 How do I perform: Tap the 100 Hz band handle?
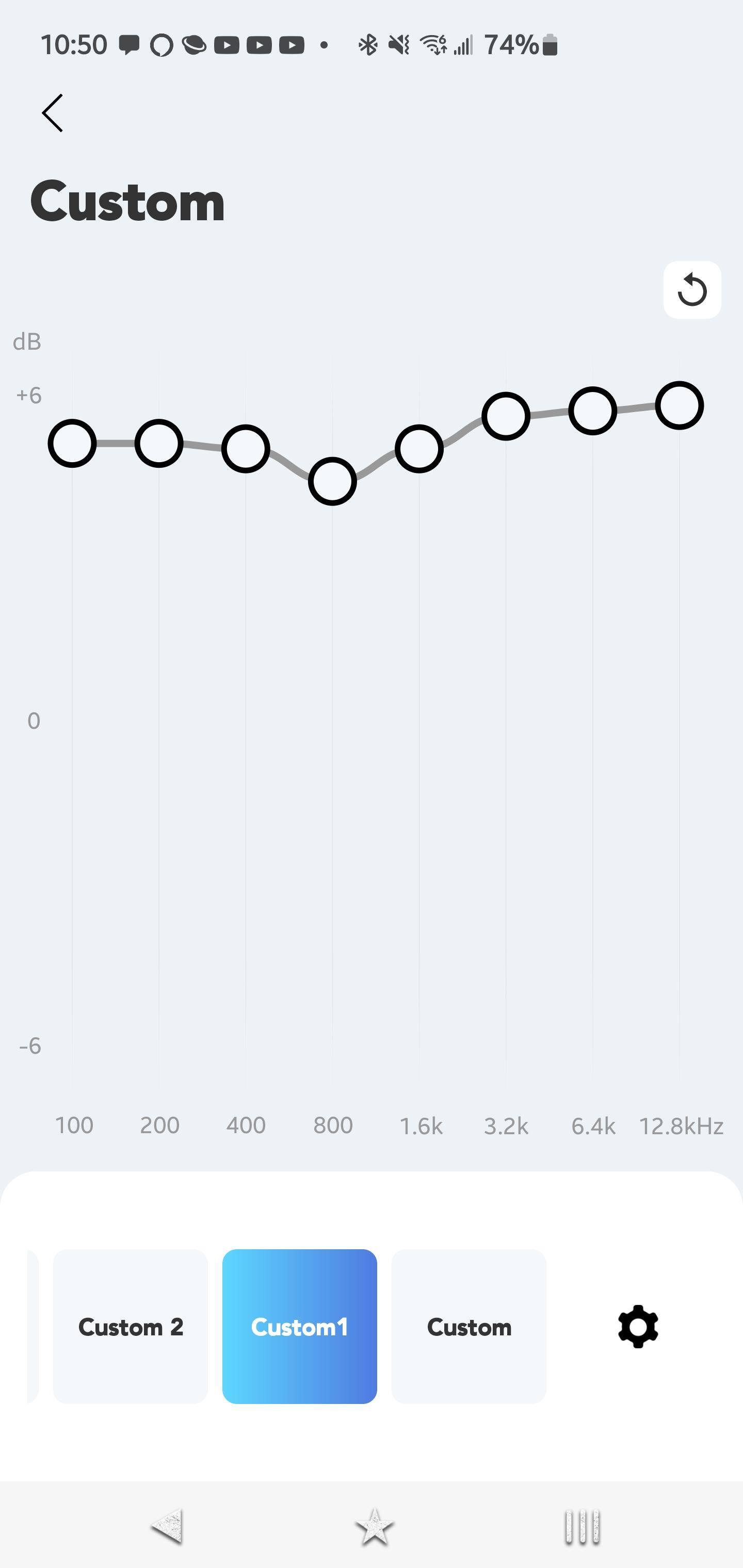click(x=72, y=443)
